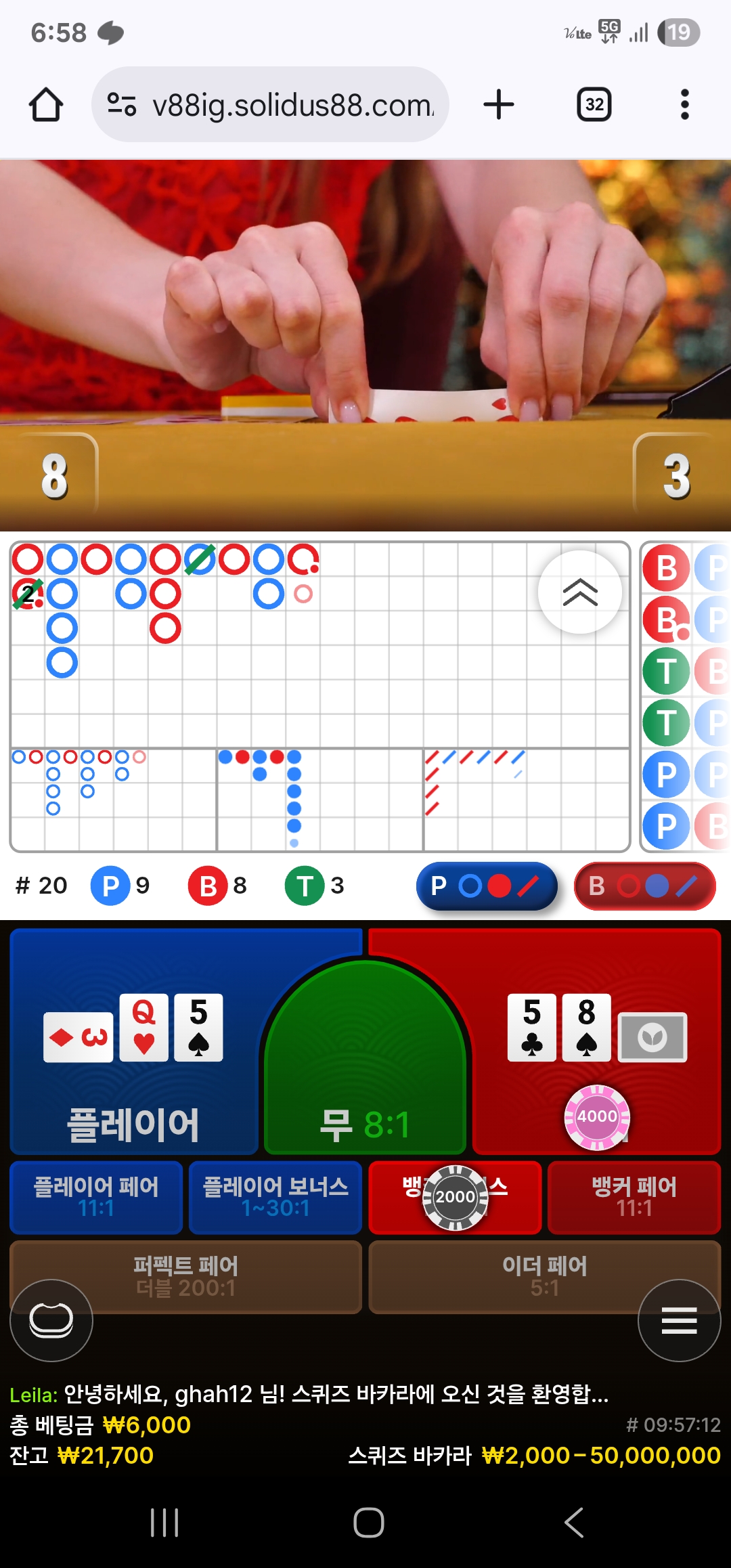Screen dimensions: 731x1568
Task: Open the browser overflow menu
Action: [x=684, y=105]
